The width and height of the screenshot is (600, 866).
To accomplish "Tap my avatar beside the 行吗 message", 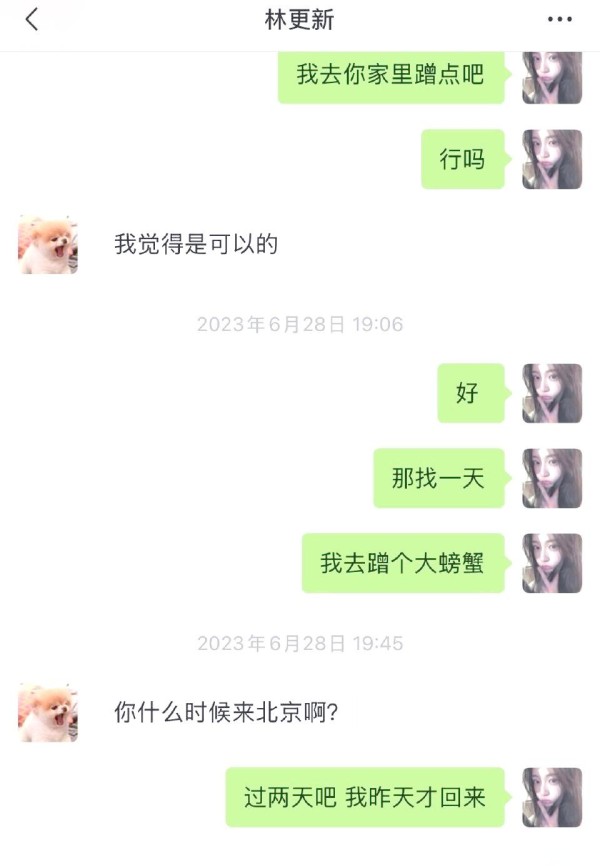I will [552, 159].
